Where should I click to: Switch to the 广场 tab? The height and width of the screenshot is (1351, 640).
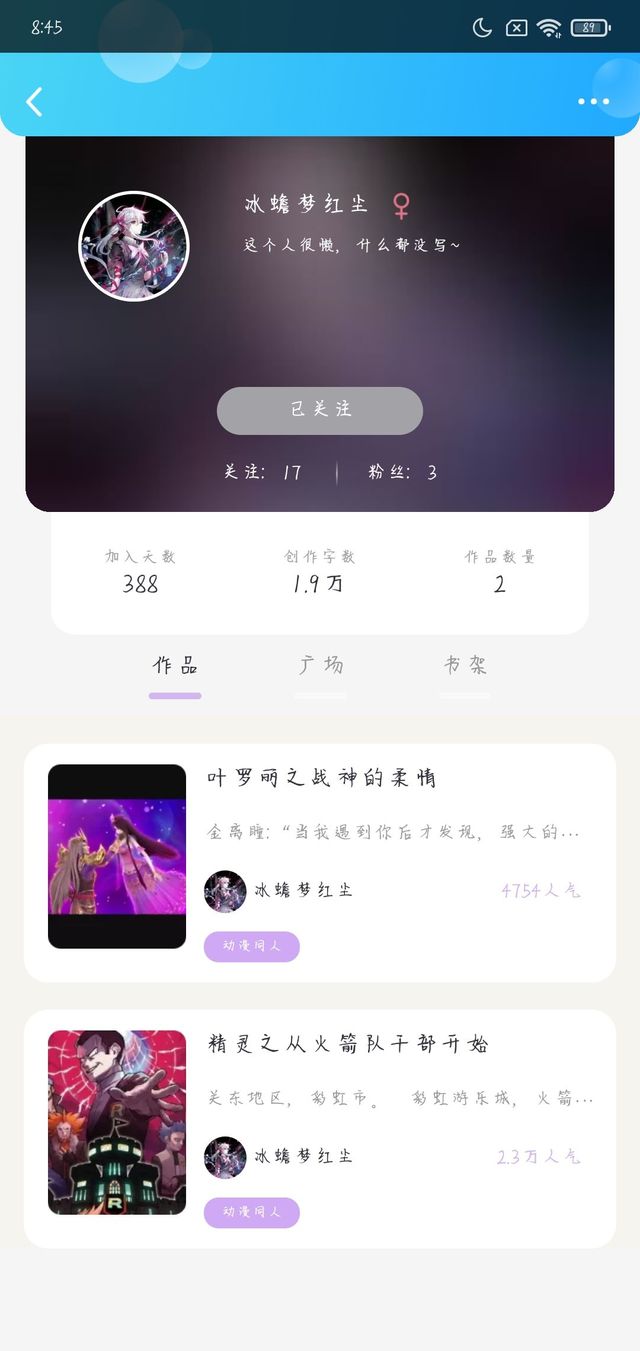coord(320,666)
